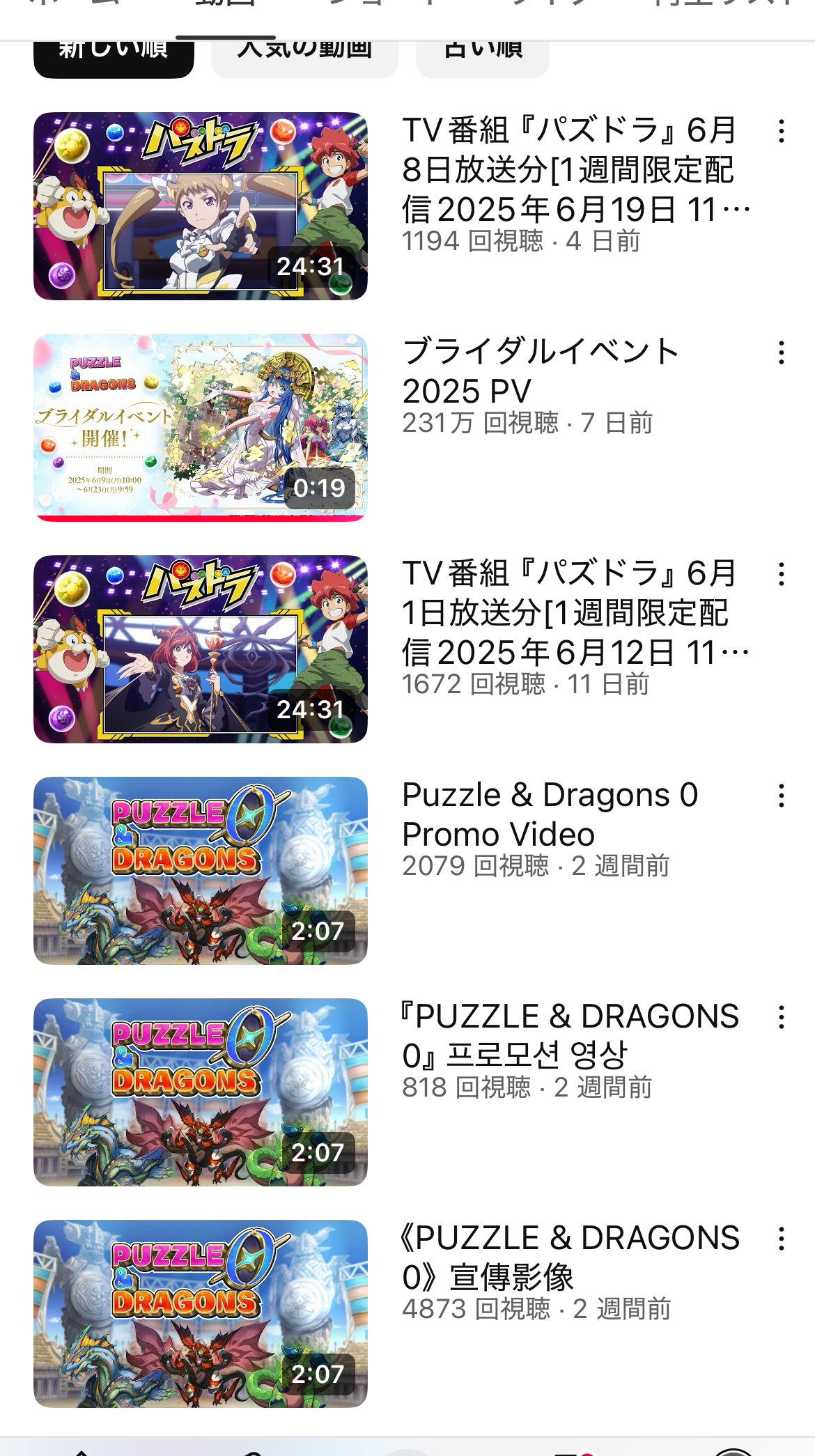Open more options for Puzzle & Dragons 0 Promo Video
The width and height of the screenshot is (815, 1456).
point(782,796)
